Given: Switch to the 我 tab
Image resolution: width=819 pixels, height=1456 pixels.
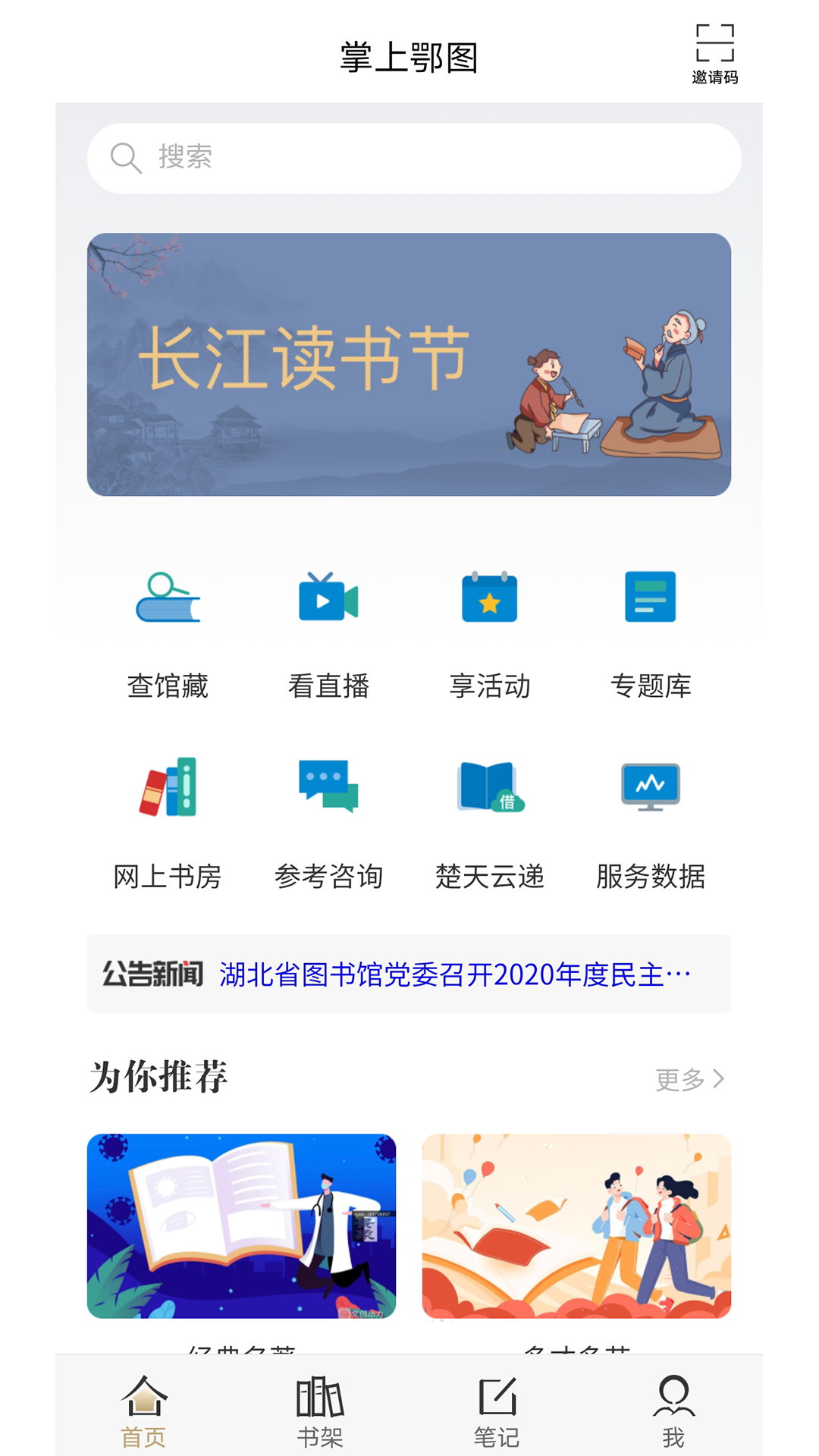Looking at the screenshot, I should 673,1410.
